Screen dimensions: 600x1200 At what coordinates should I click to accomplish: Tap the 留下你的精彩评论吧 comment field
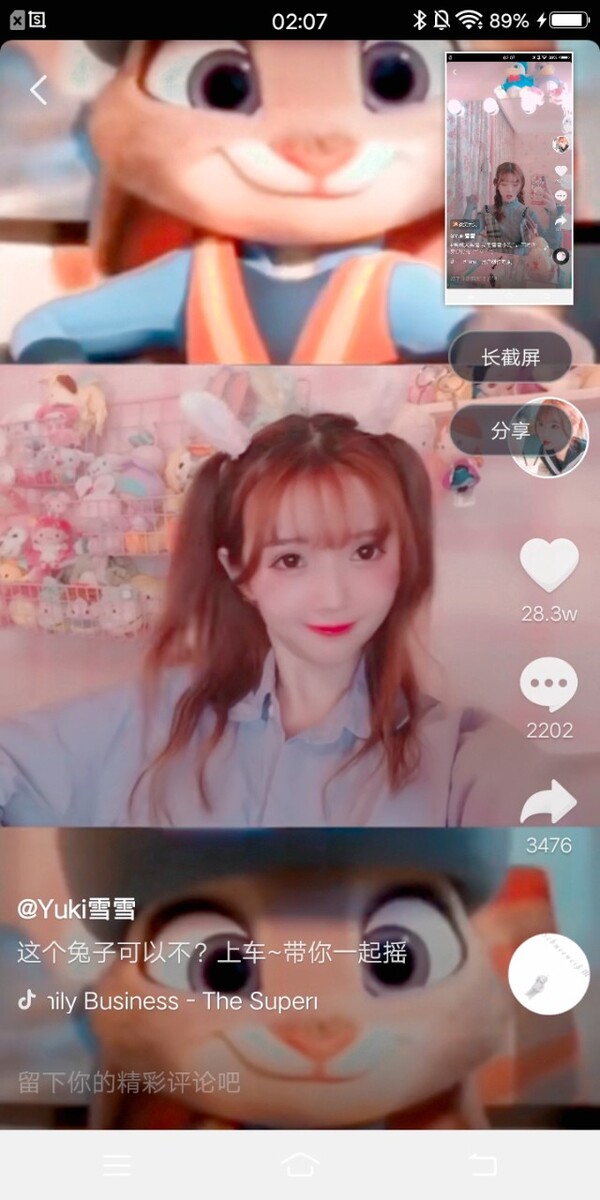coord(130,1082)
